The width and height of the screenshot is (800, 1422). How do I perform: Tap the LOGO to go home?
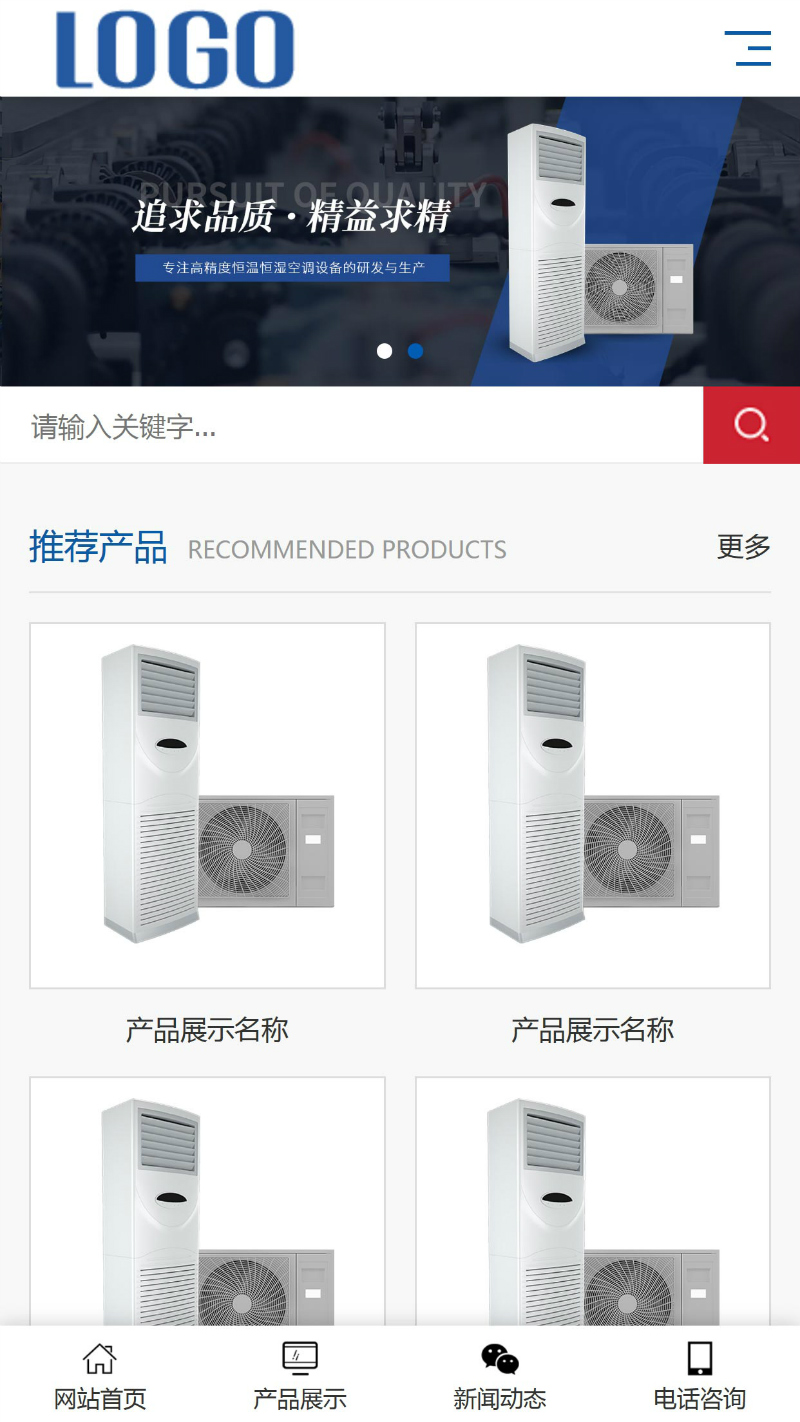tap(175, 49)
